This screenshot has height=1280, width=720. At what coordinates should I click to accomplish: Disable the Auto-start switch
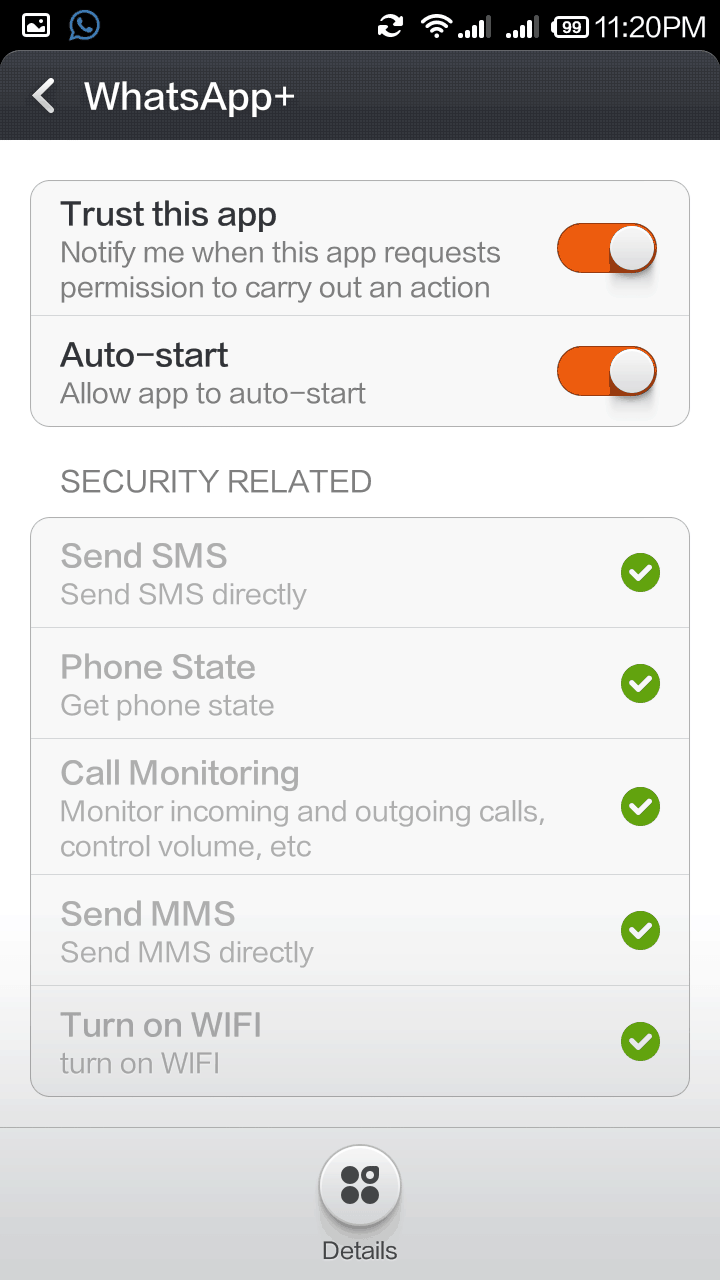607,372
